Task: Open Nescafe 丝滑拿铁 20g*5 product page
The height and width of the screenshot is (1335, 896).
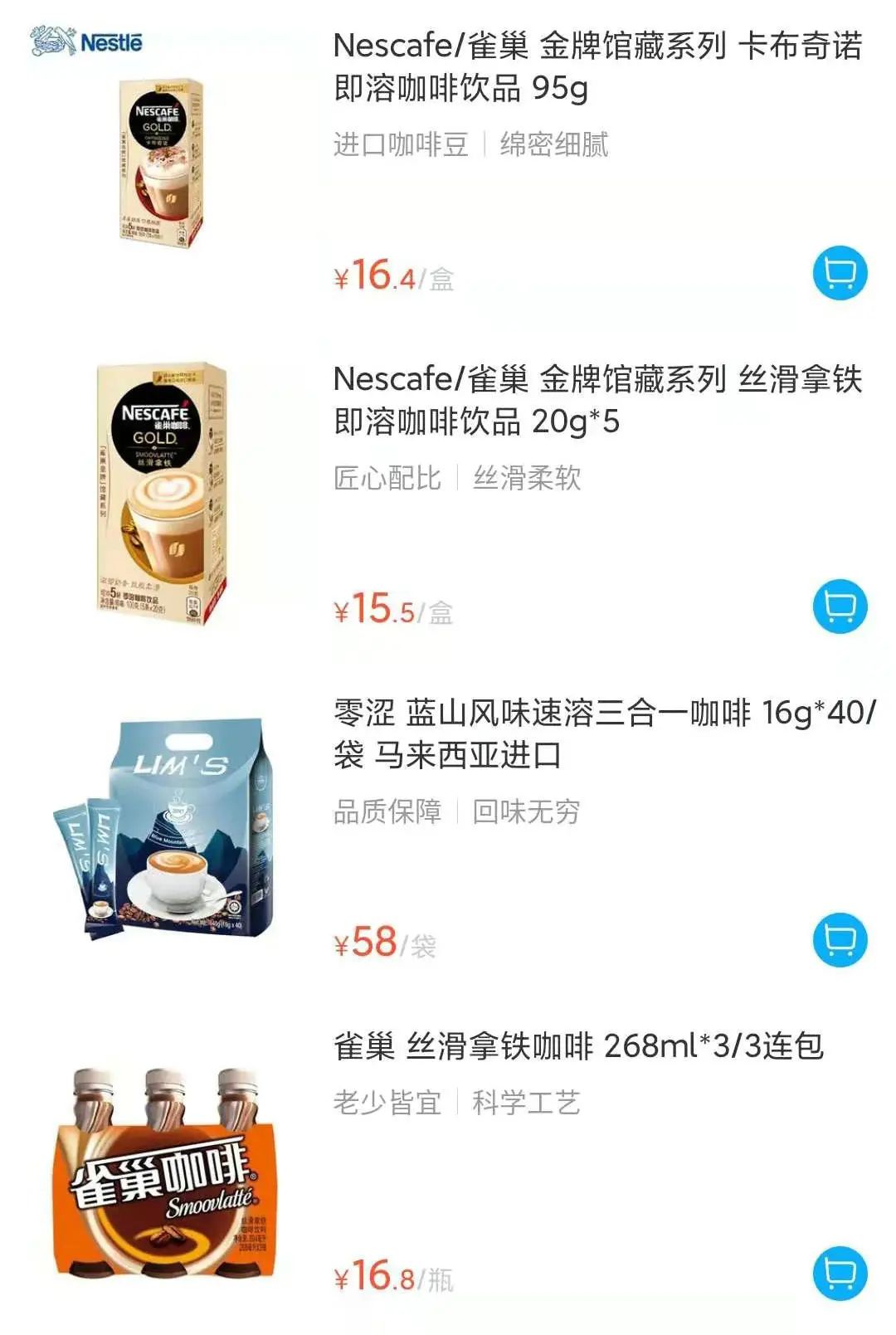Action: (x=597, y=400)
